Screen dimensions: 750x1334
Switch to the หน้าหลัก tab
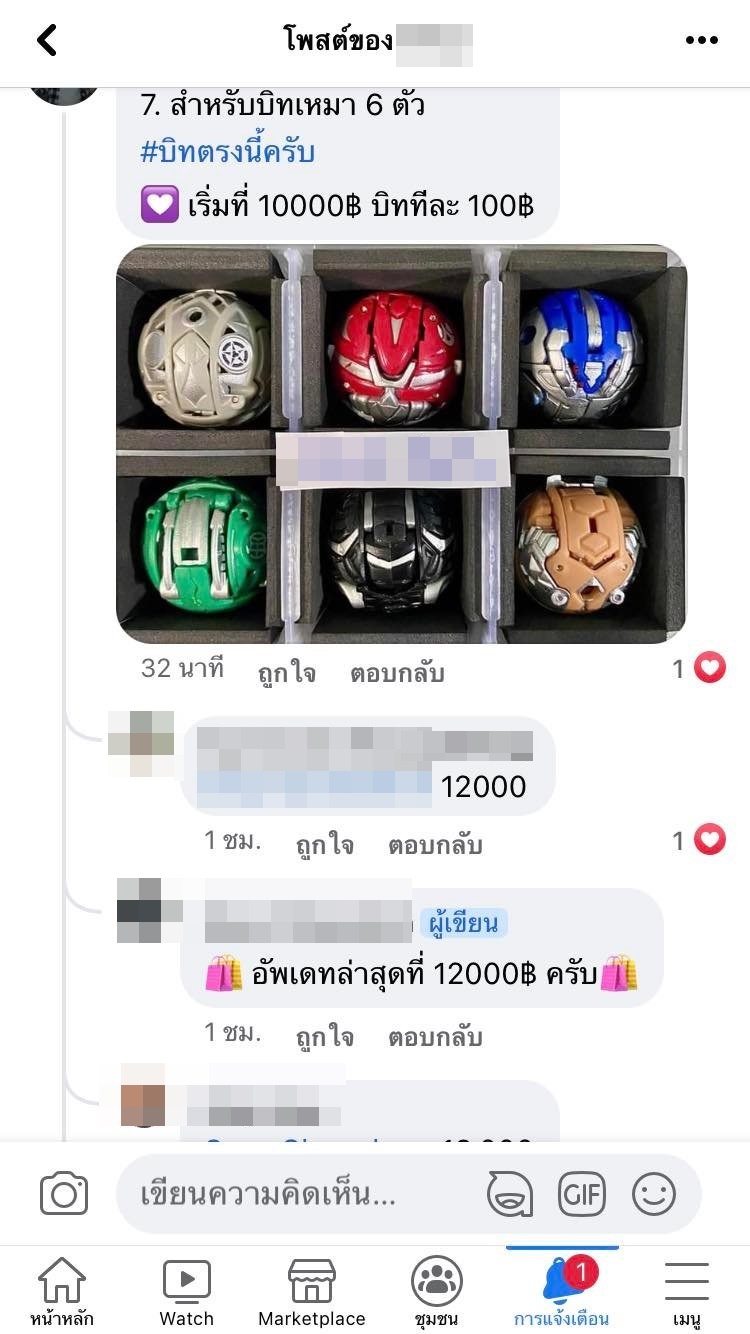[x=62, y=1291]
